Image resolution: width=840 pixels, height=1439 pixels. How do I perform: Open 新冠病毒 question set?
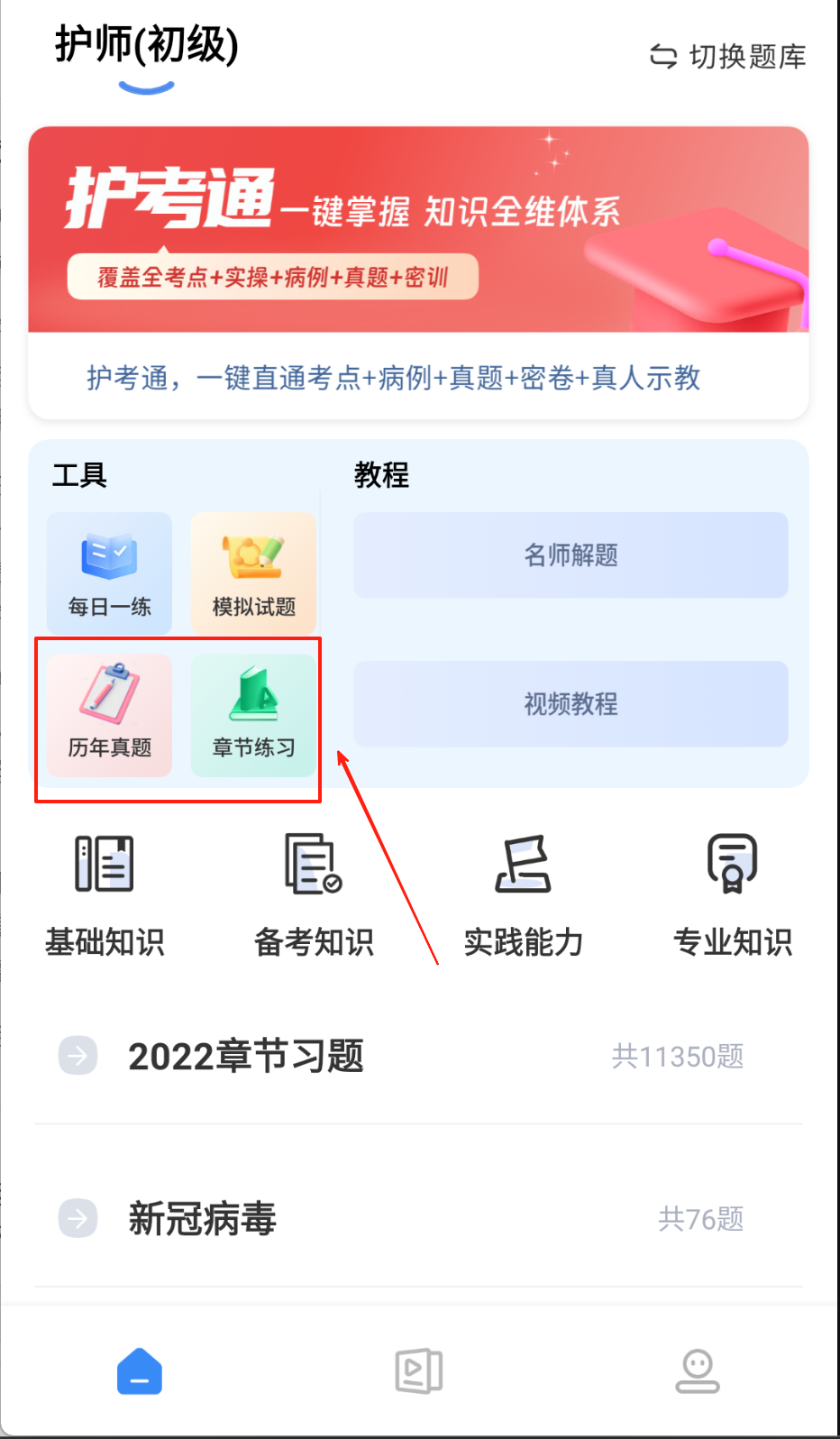pyautogui.click(x=418, y=1219)
